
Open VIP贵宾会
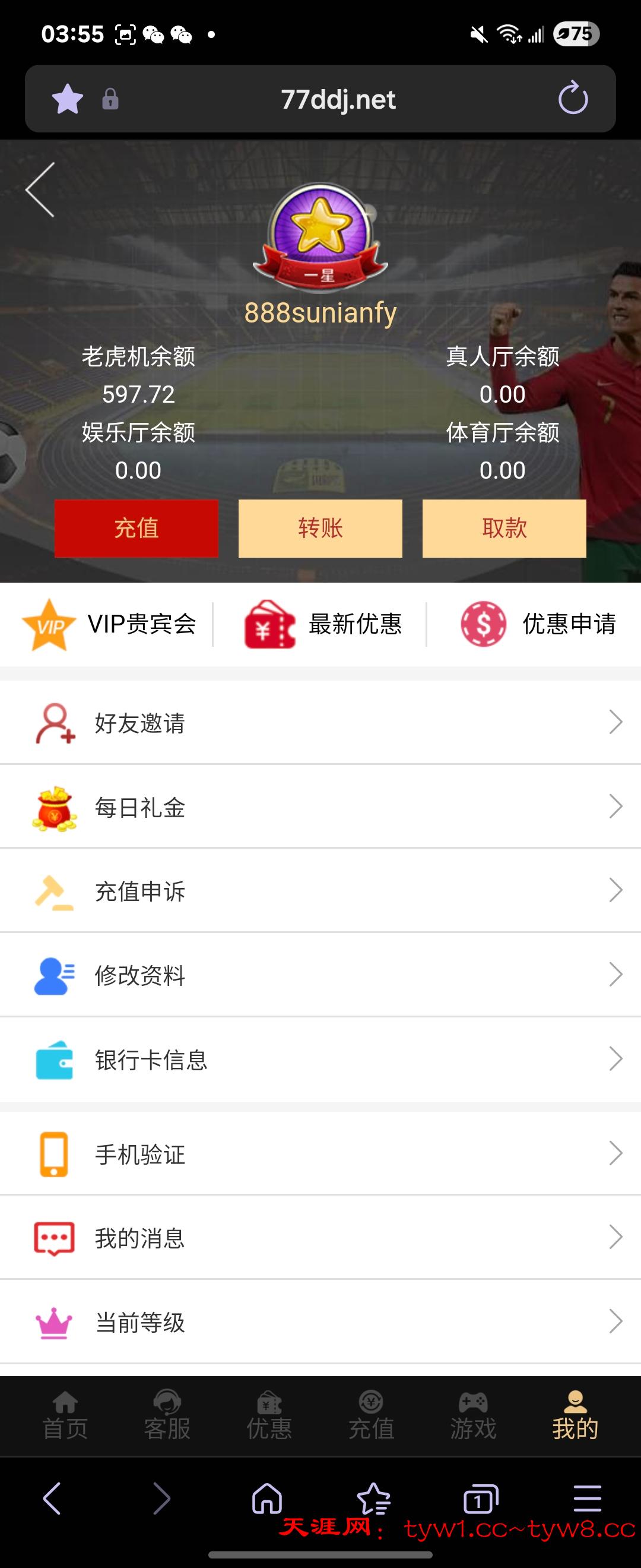(109, 624)
